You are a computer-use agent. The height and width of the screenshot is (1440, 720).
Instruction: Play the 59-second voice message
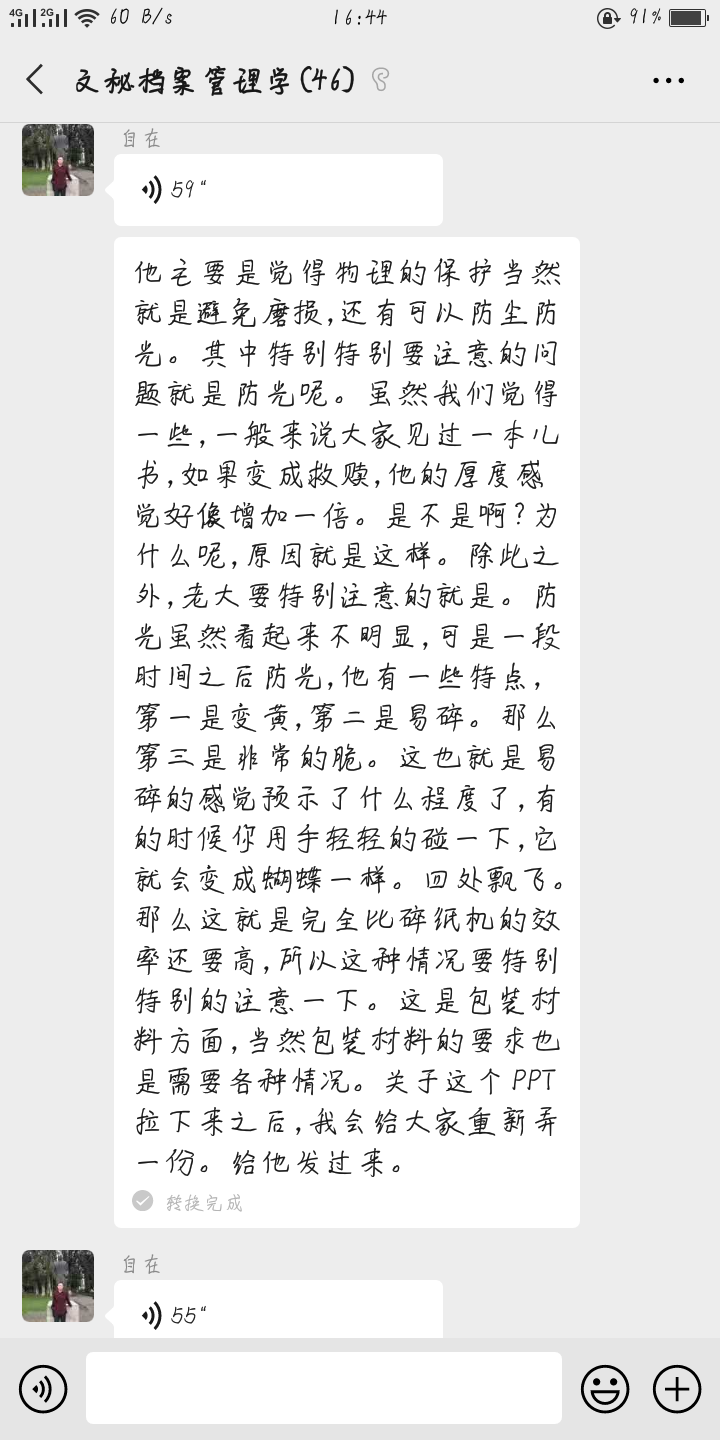point(278,190)
